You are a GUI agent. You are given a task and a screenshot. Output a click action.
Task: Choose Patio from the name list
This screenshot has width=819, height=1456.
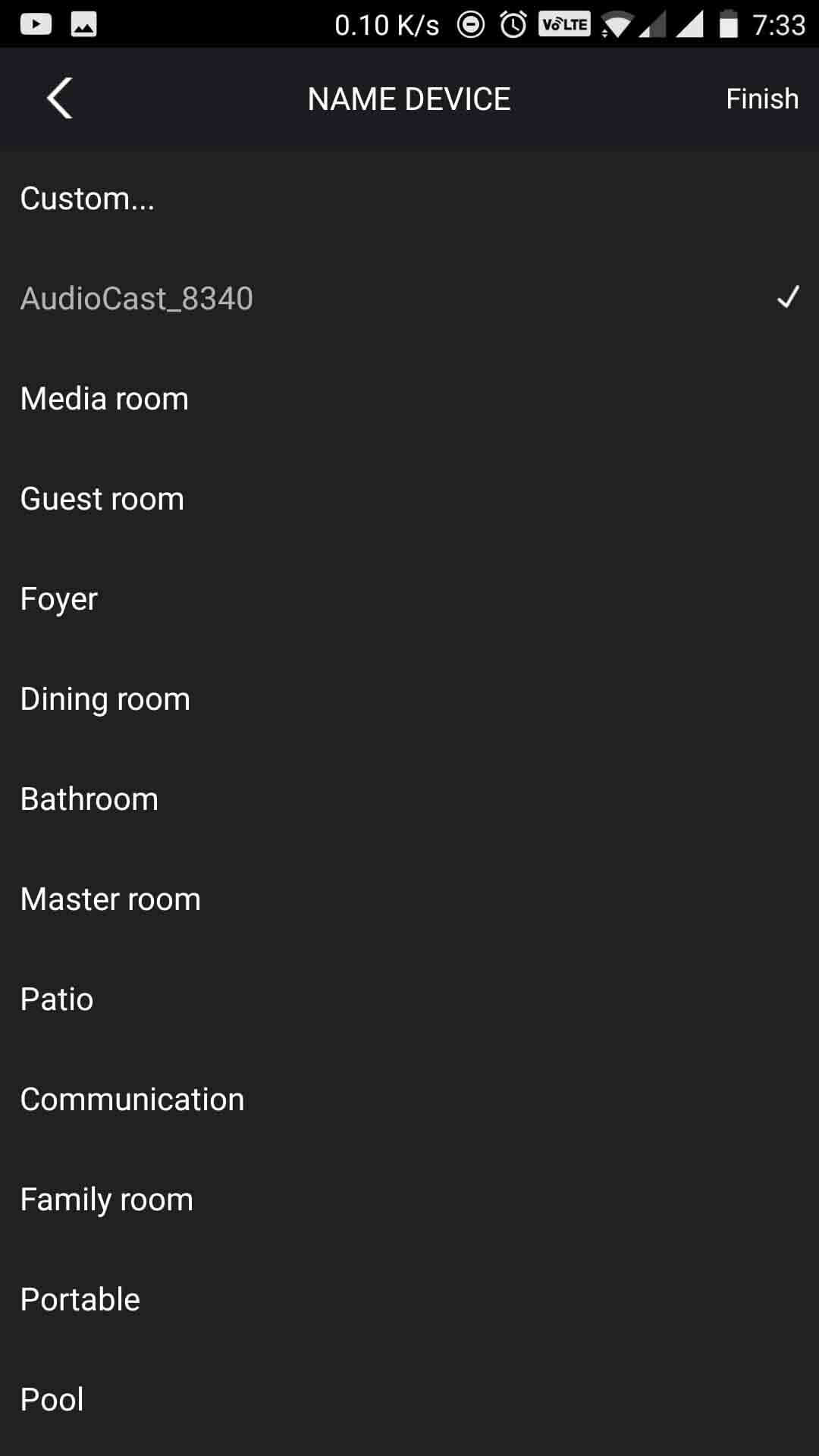pos(57,999)
